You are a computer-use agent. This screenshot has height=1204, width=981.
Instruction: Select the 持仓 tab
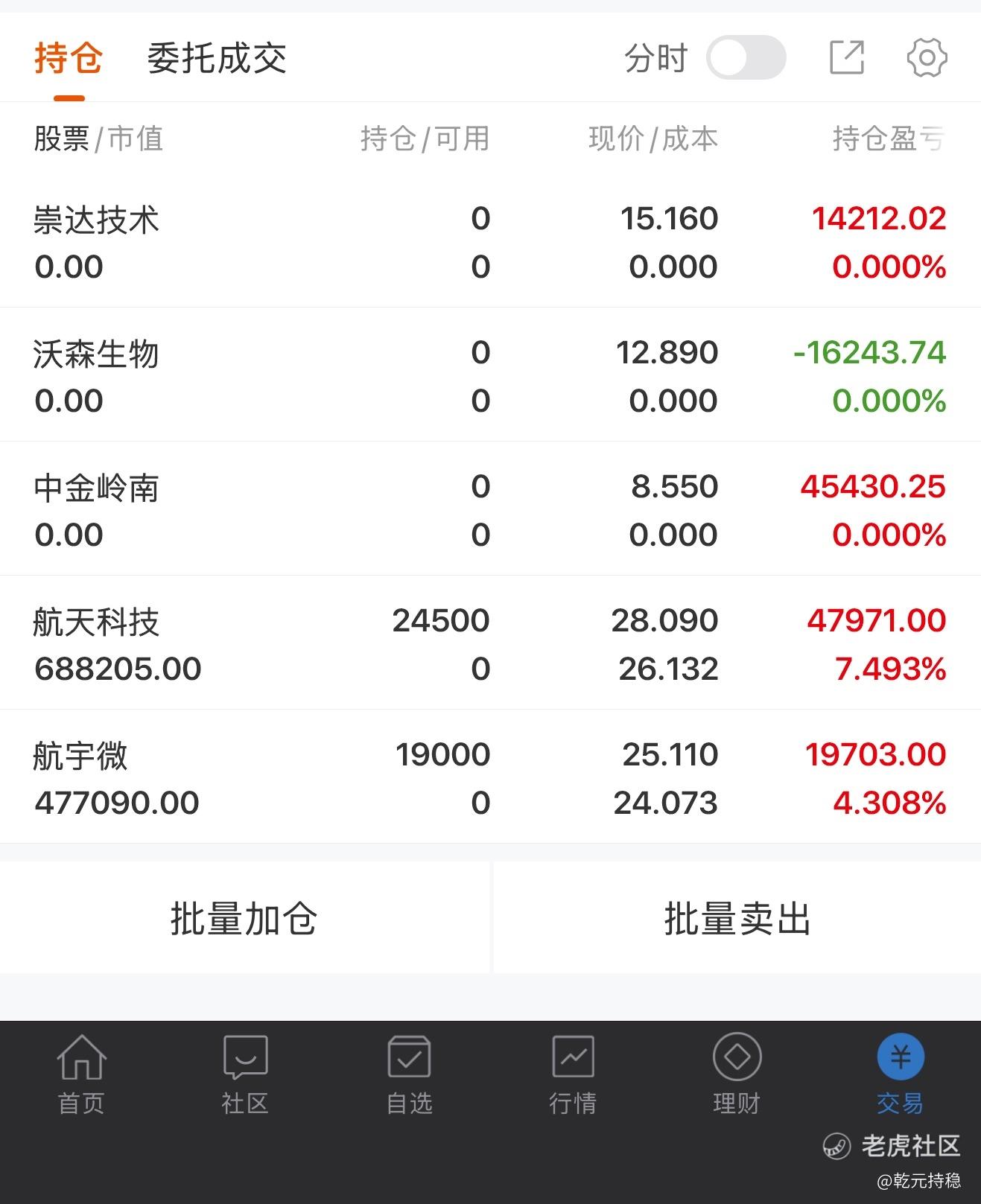[69, 58]
